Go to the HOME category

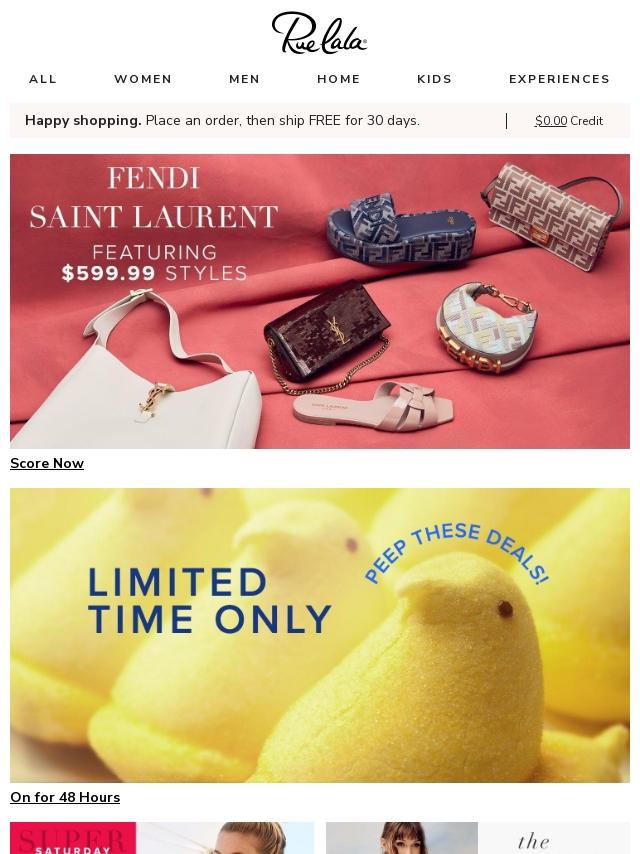[339, 79]
